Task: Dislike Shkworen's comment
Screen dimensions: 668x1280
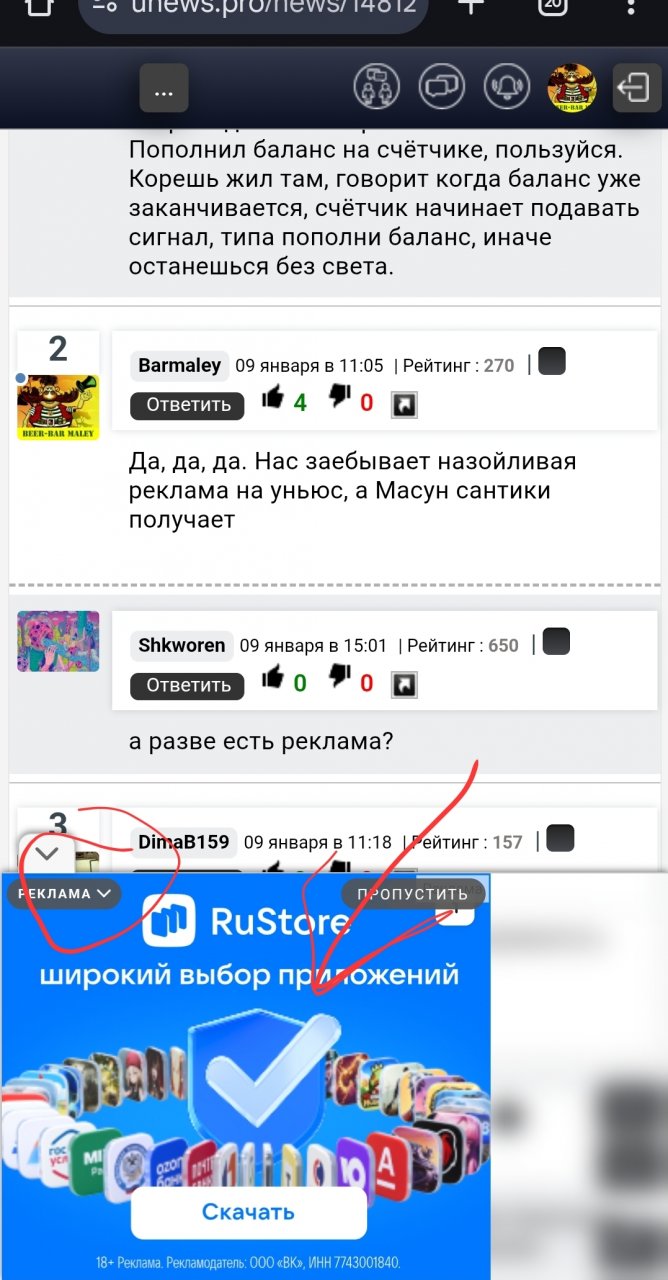Action: 341,680
